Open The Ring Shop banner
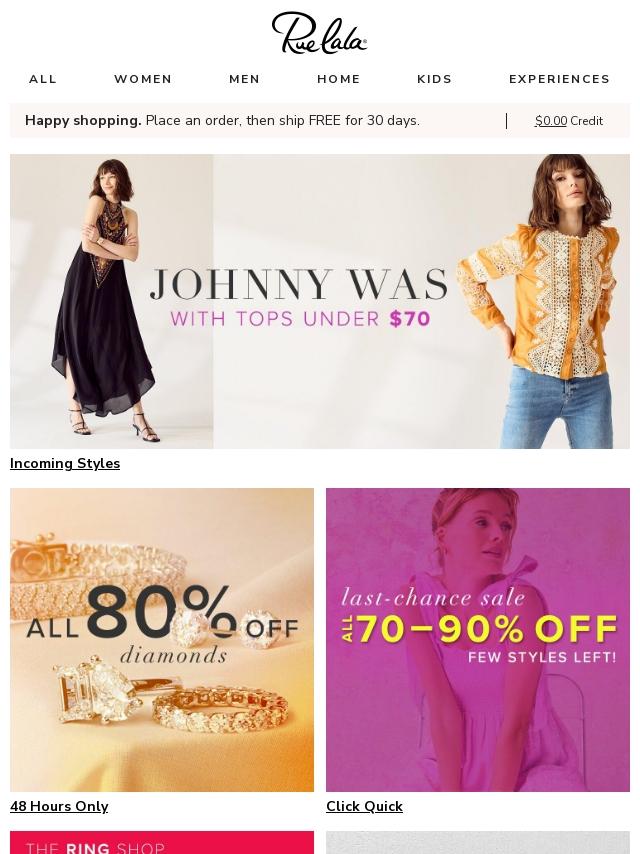 [162, 843]
